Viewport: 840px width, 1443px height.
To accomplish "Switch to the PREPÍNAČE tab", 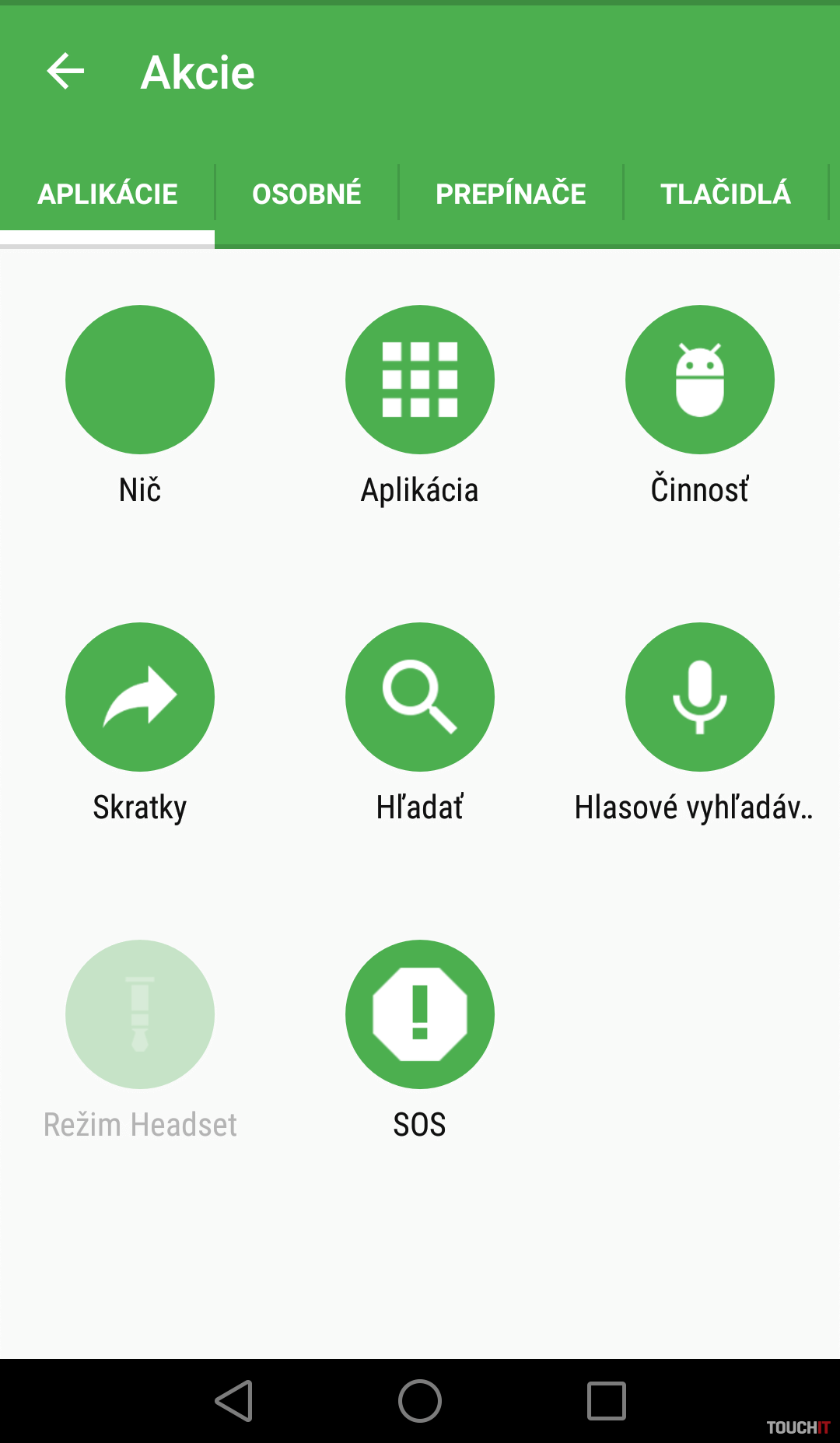I will [510, 194].
